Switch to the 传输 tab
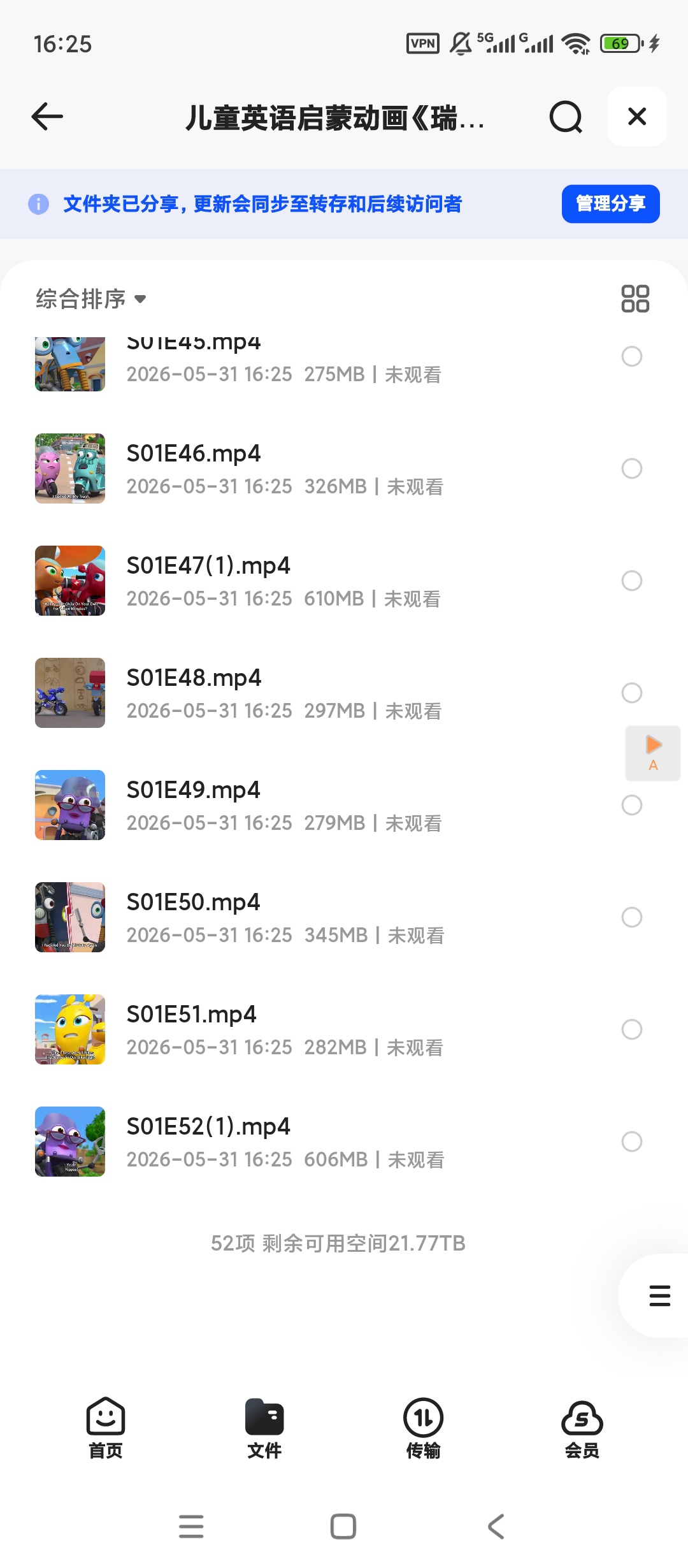 423,1428
